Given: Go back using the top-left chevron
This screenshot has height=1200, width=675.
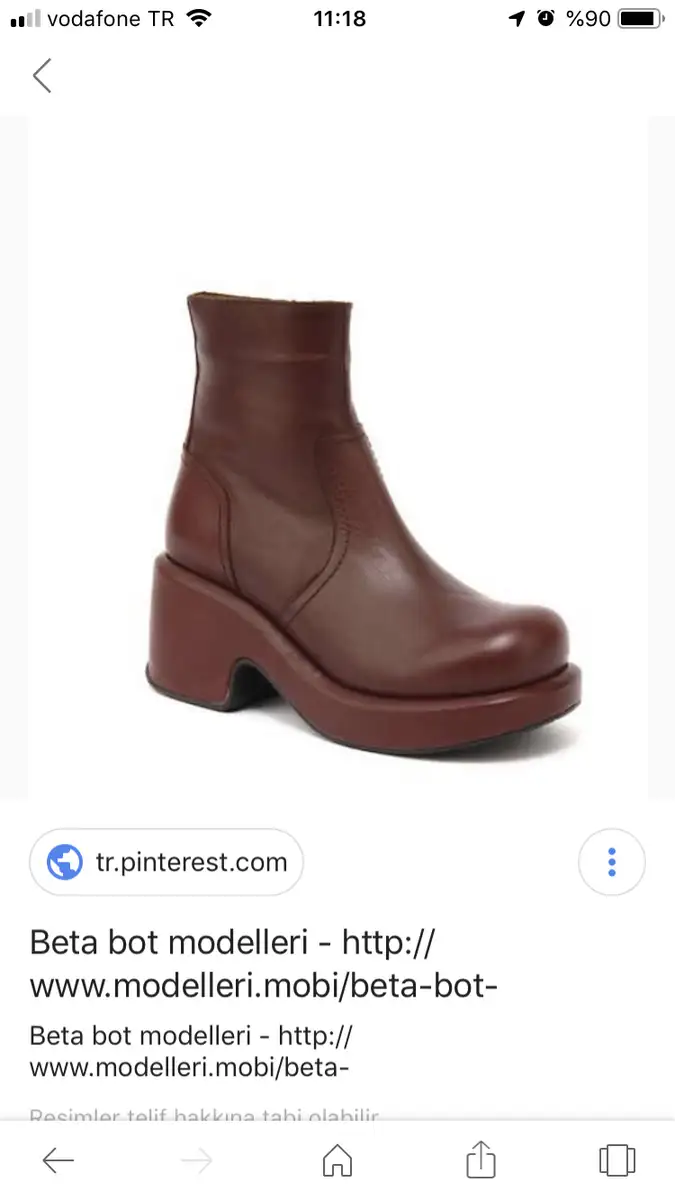Looking at the screenshot, I should (x=42, y=76).
